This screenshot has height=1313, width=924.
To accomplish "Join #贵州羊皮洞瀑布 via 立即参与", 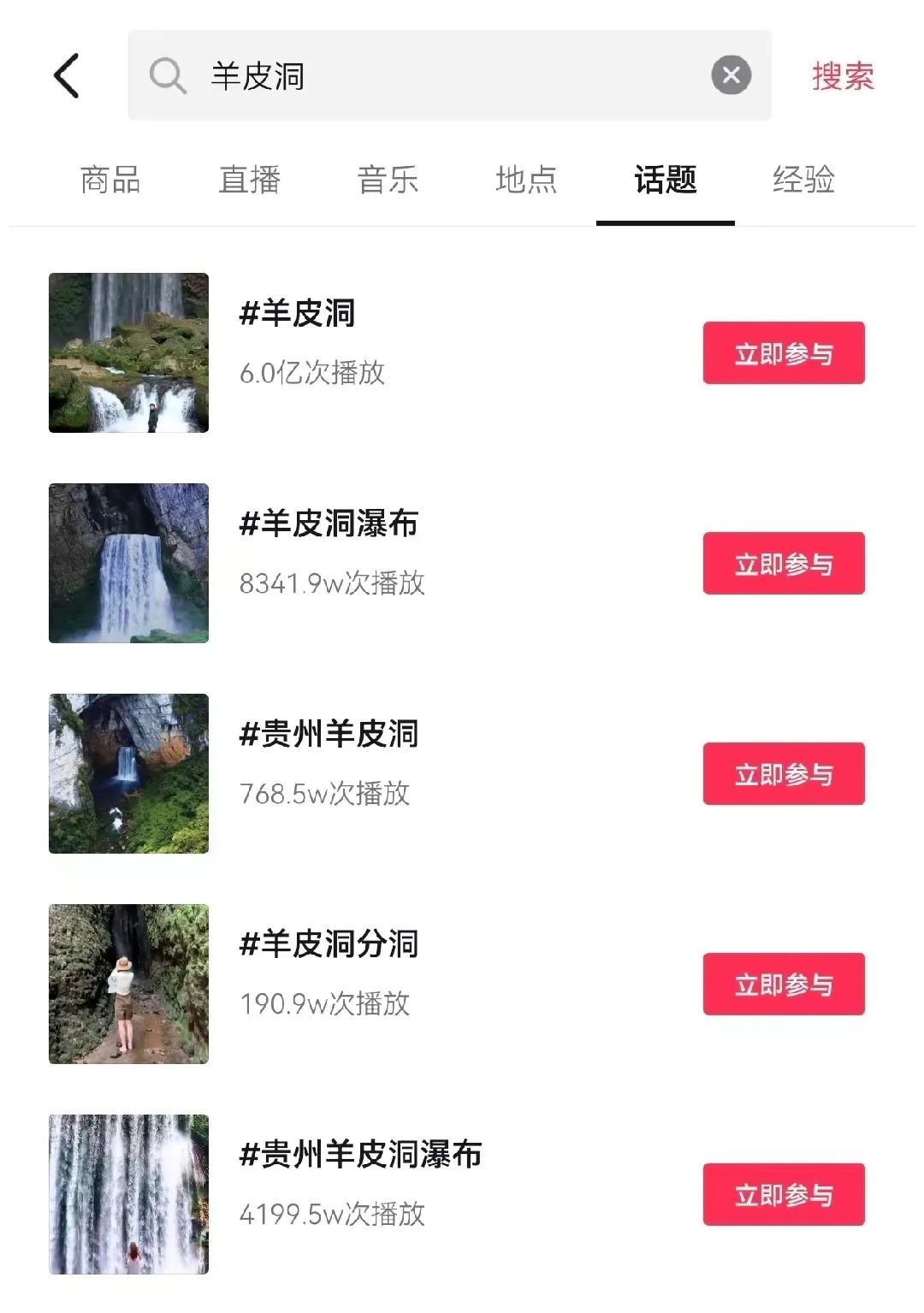I will 784,1195.
